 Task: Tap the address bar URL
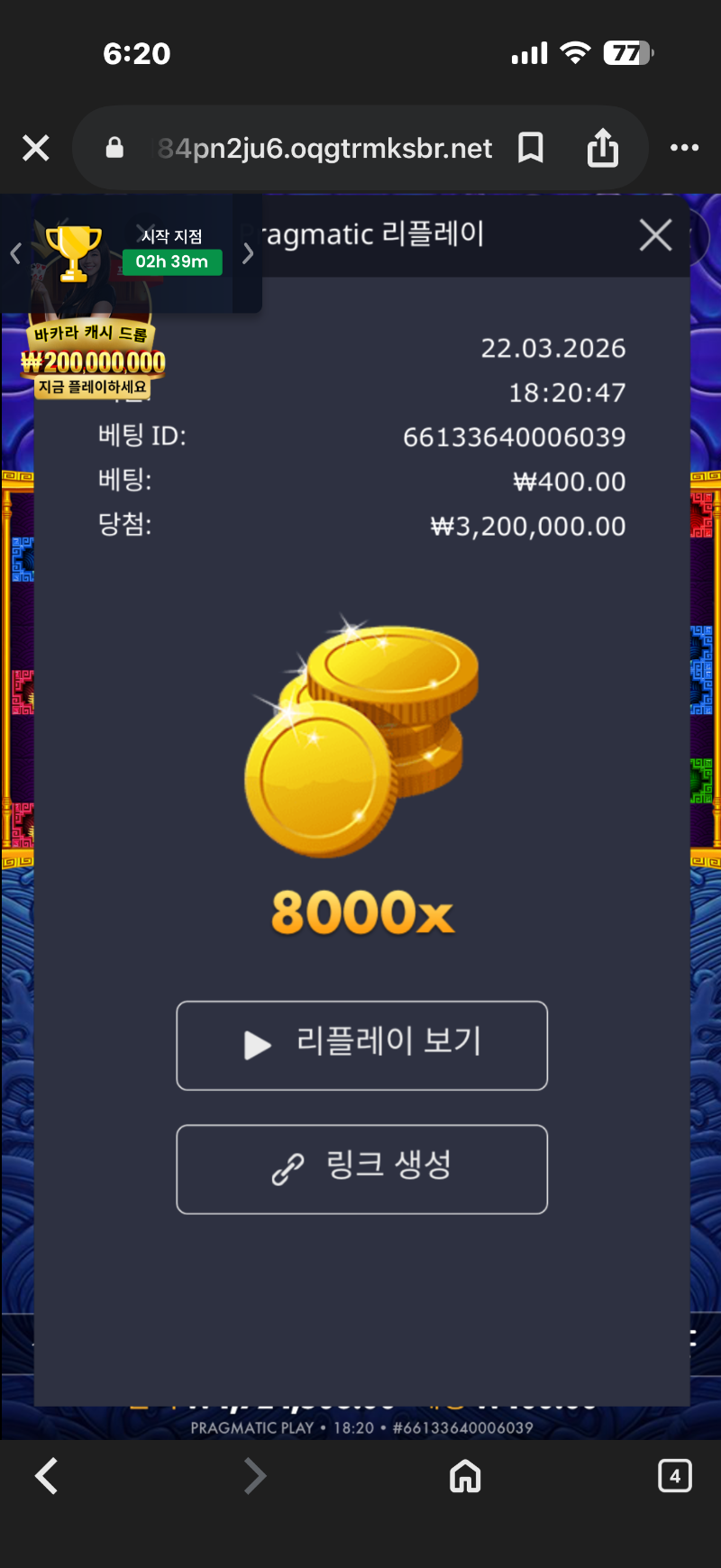coord(324,148)
